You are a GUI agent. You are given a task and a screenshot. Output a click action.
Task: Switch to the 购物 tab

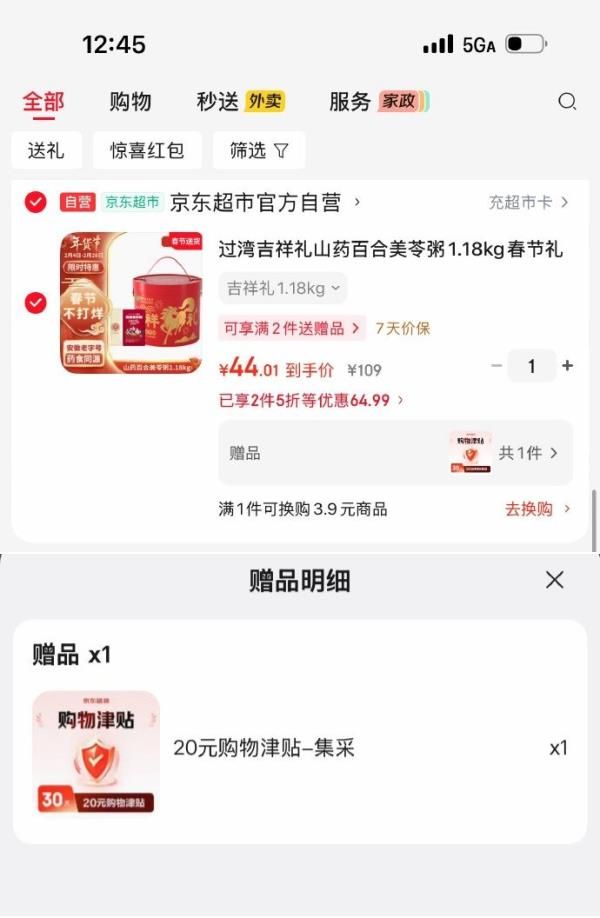(x=130, y=101)
